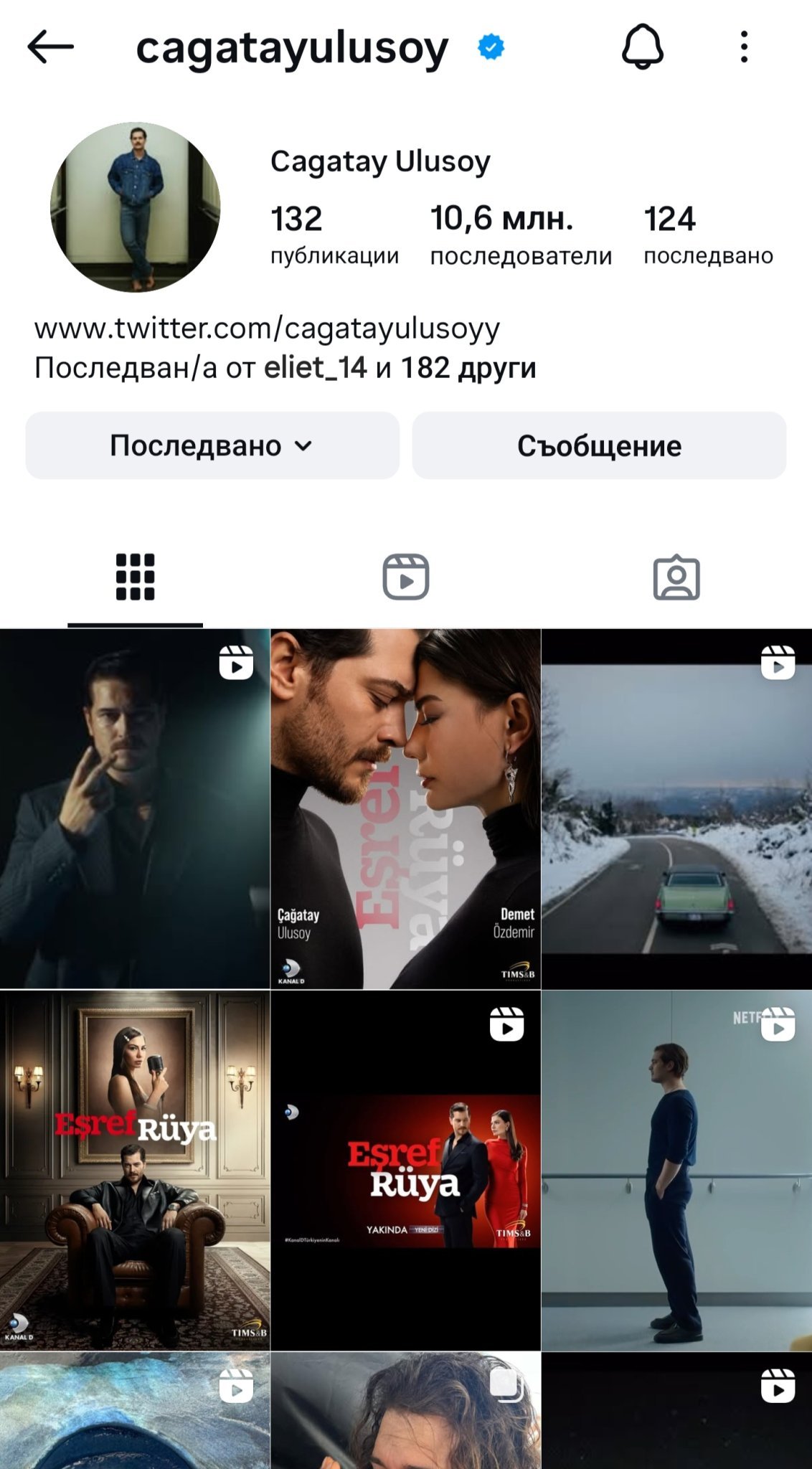Open the reel of man in dark suit
812x1469 pixels.
click(135, 809)
